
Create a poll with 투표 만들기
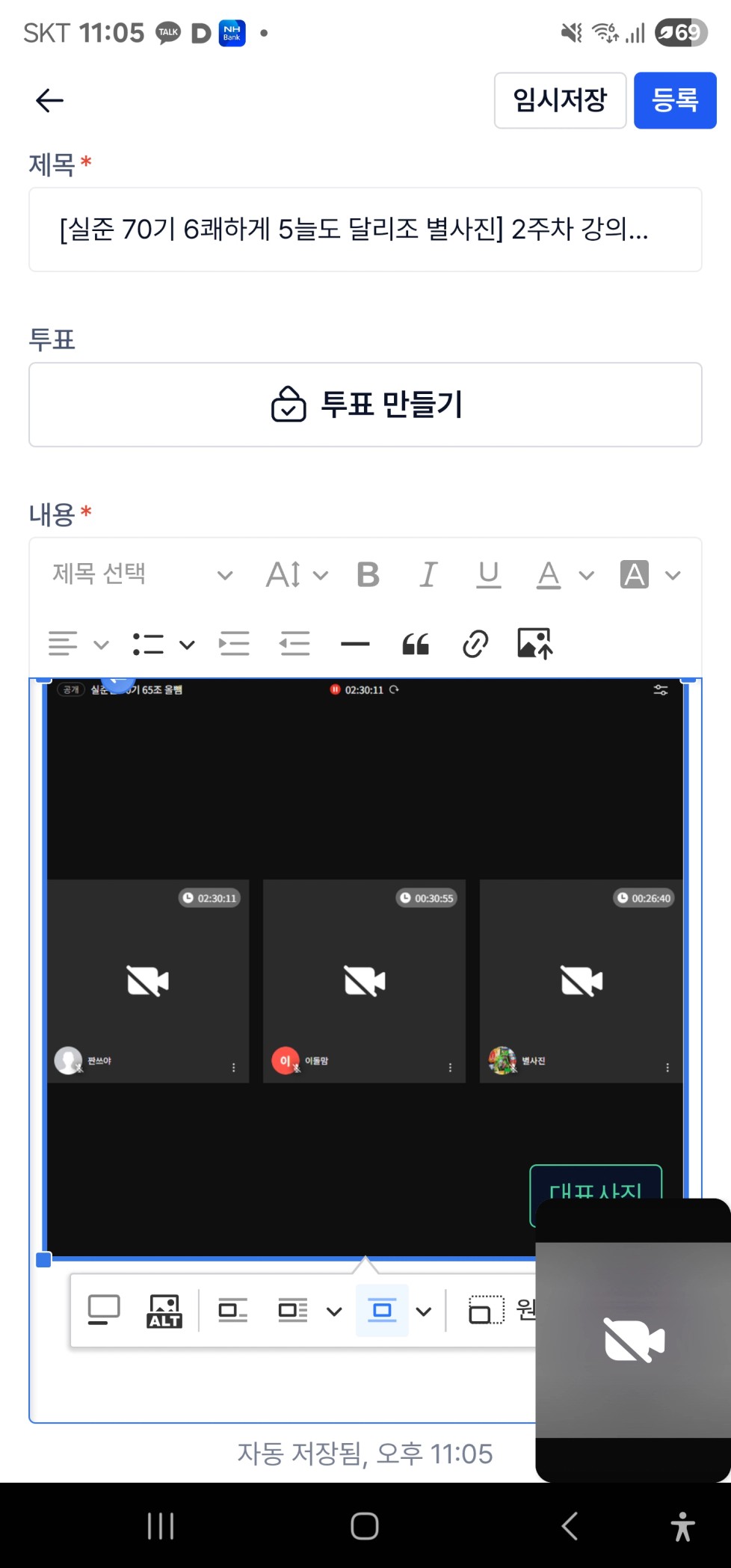tap(365, 405)
